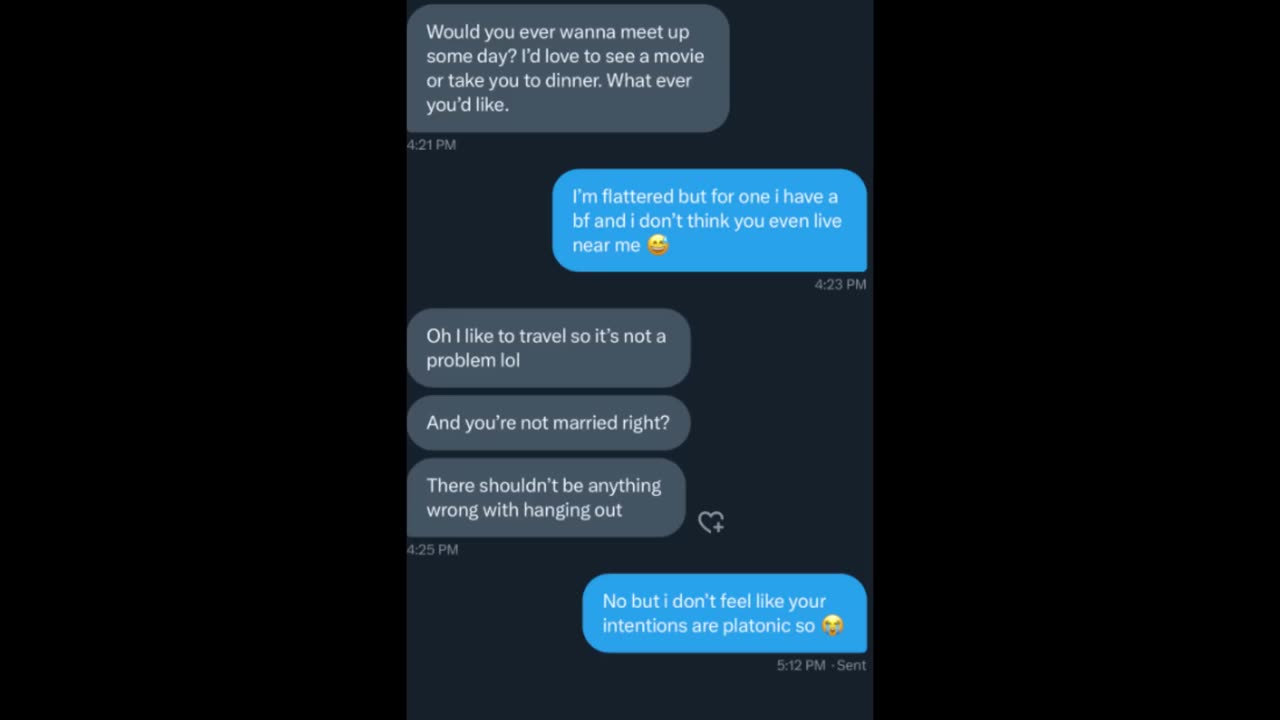The image size is (1280, 720).
Task: Add a reaction to the 'hanging out' message
Action: [x=711, y=522]
